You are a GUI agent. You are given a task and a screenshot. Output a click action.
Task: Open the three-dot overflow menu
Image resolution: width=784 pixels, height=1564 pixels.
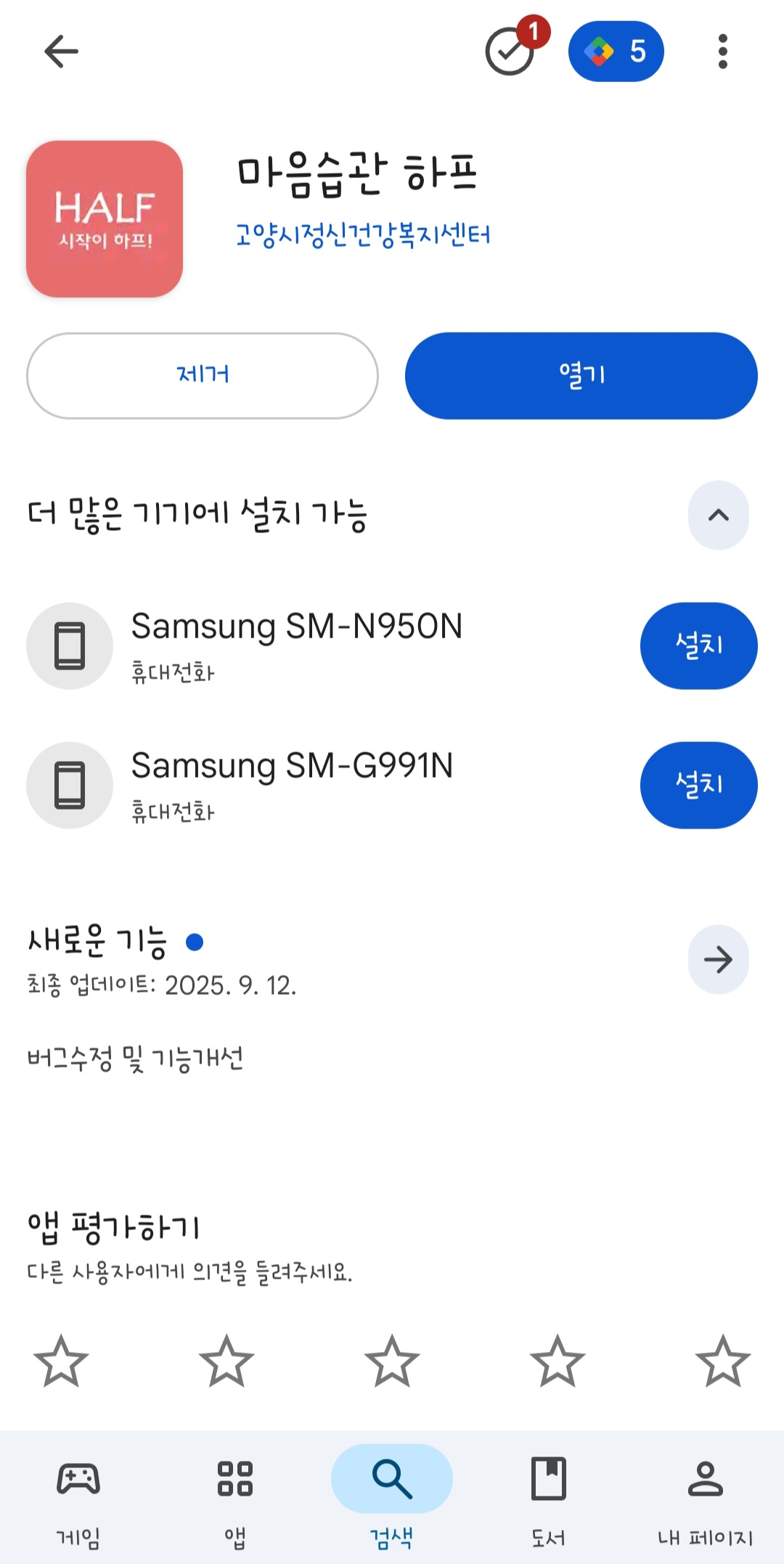click(x=722, y=52)
